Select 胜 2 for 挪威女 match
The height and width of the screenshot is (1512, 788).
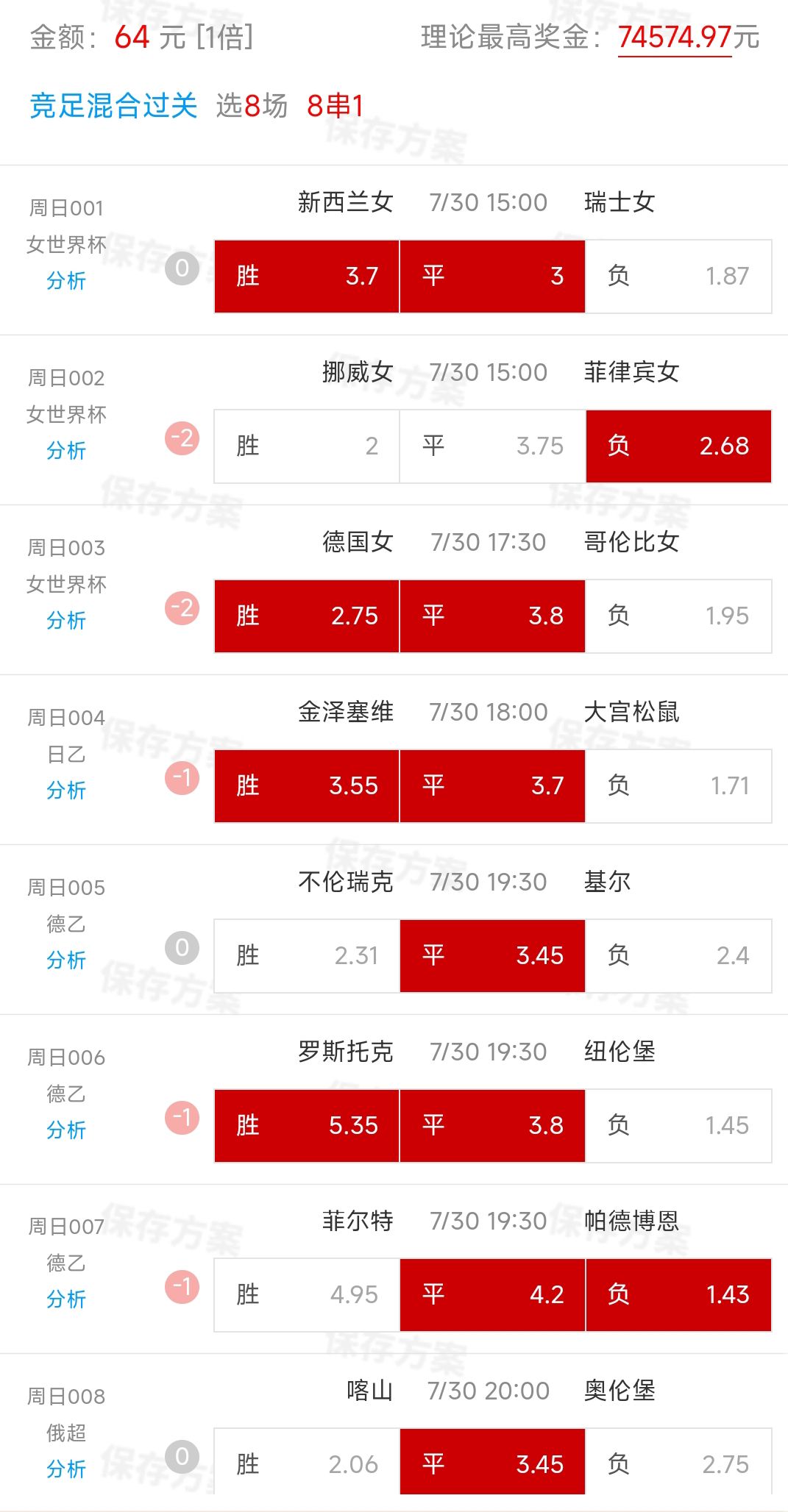click(307, 446)
